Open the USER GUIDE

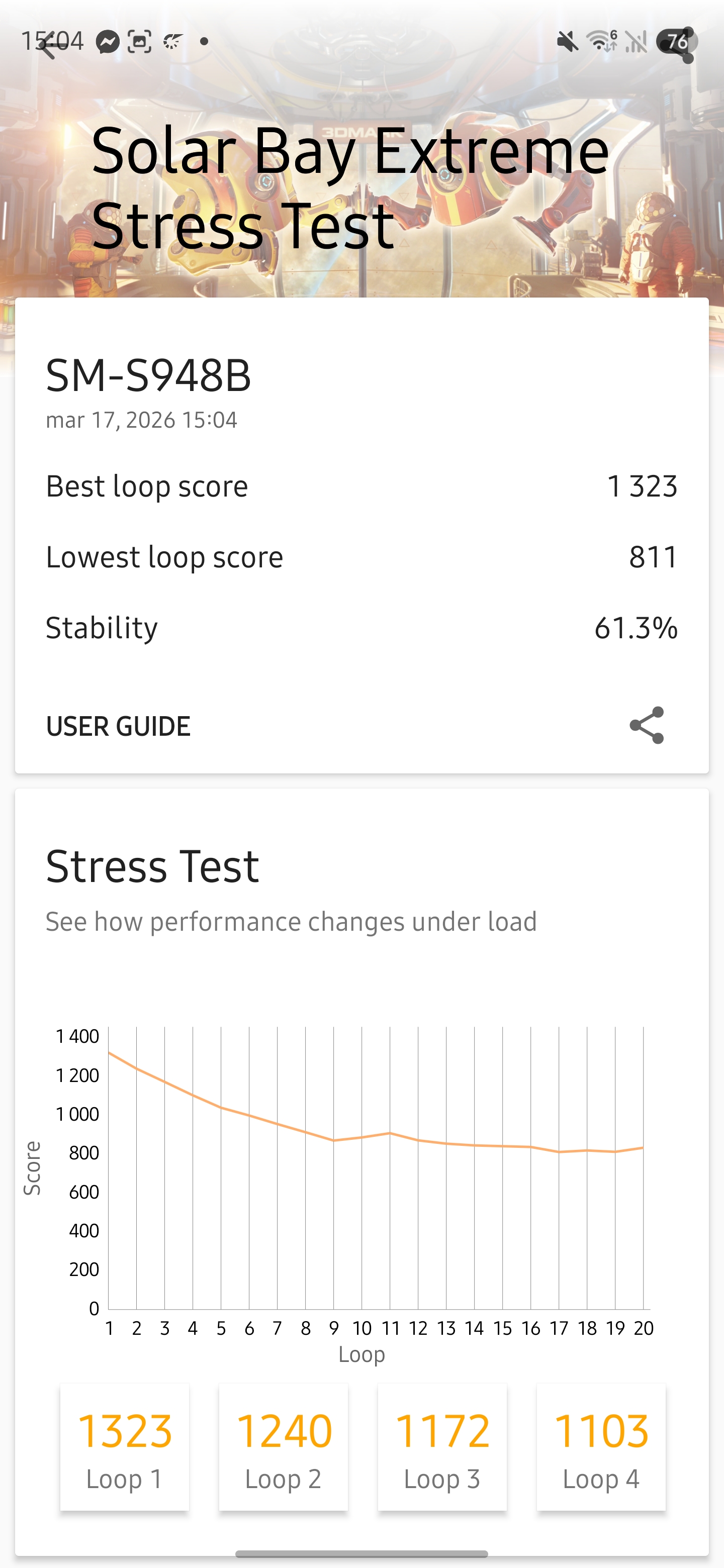(x=118, y=726)
